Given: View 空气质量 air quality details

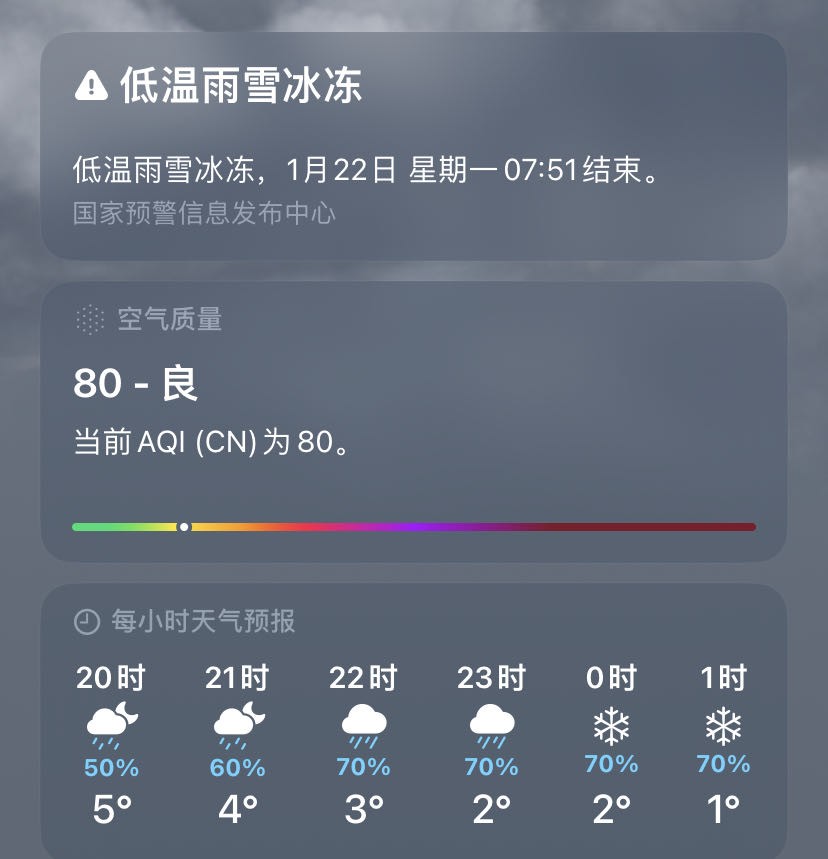Looking at the screenshot, I should [x=413, y=420].
